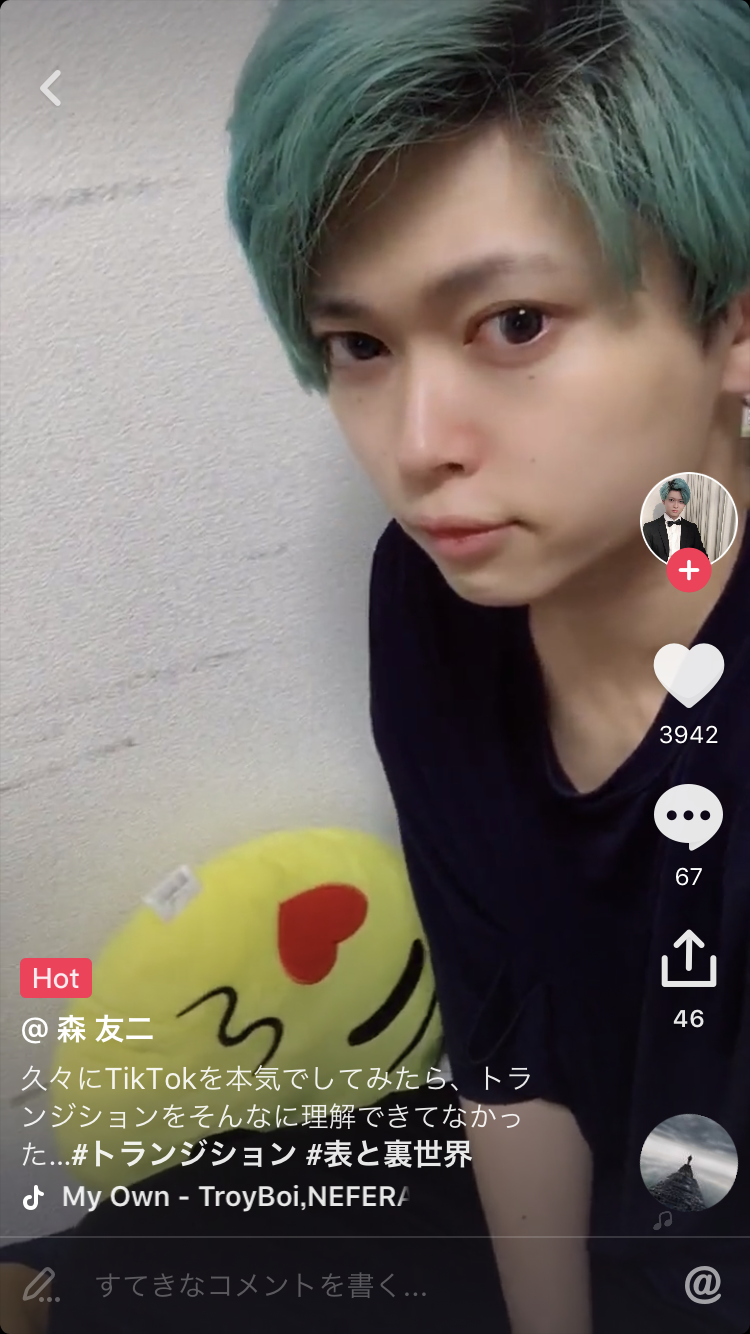Open the #表と裏世界 hashtag
The image size is (750, 1334).
coord(388,1155)
